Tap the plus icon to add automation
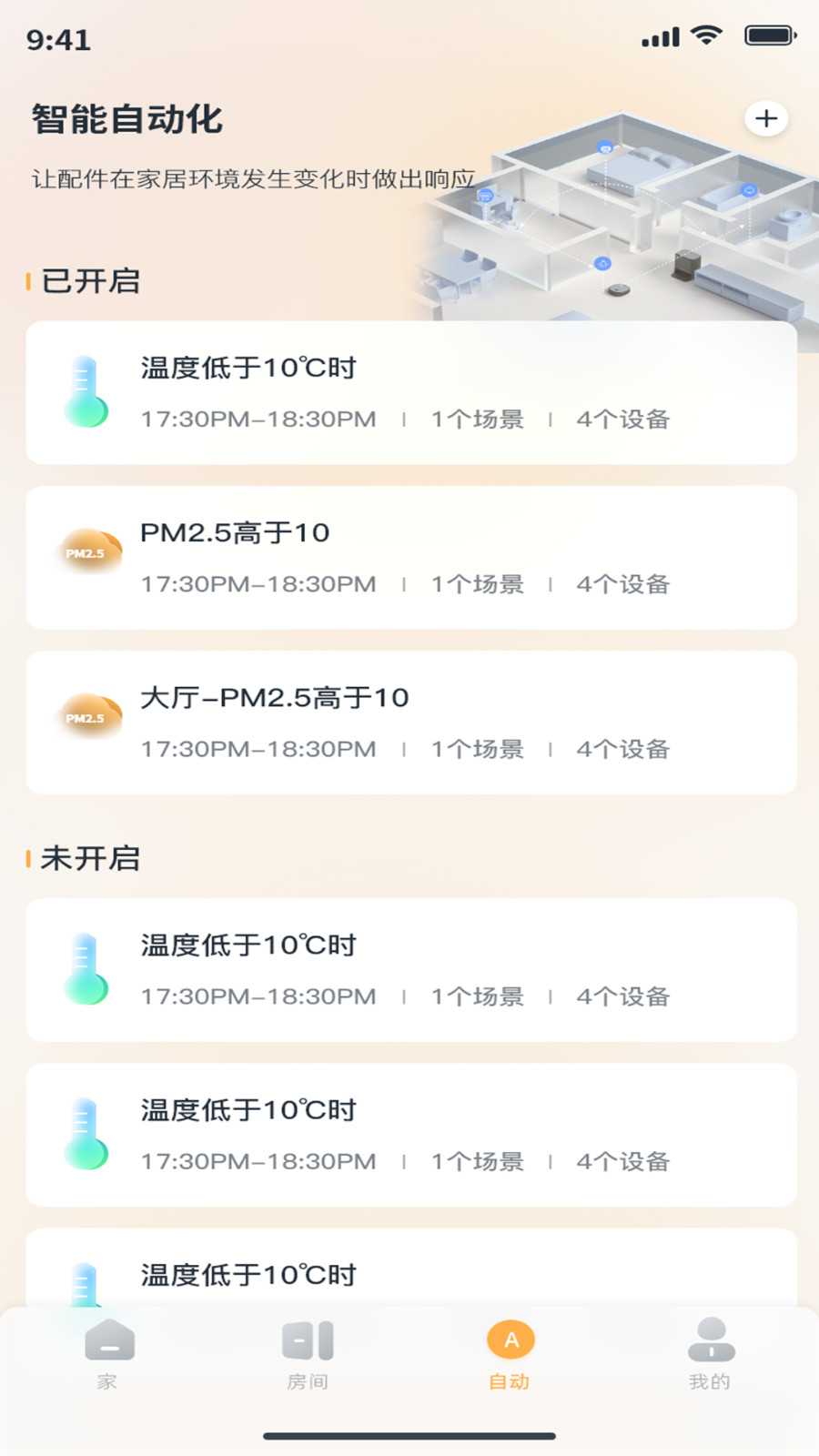 tap(765, 118)
